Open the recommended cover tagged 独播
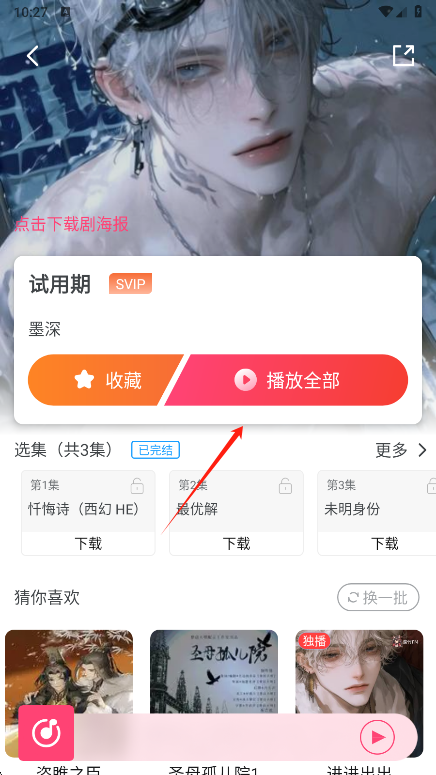 pyautogui.click(x=359, y=672)
